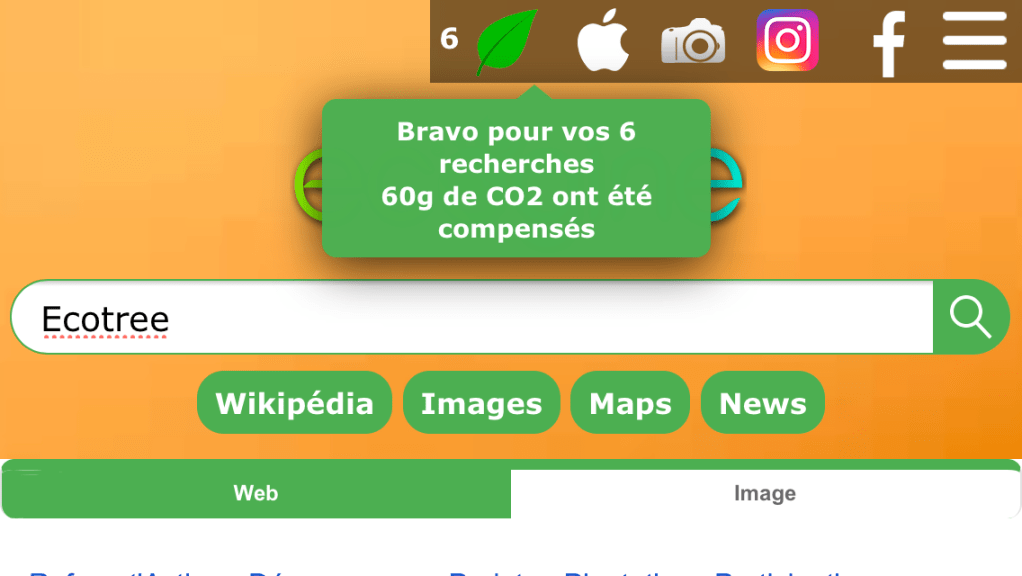
Task: Run the search with the magnifier button
Action: click(970, 318)
